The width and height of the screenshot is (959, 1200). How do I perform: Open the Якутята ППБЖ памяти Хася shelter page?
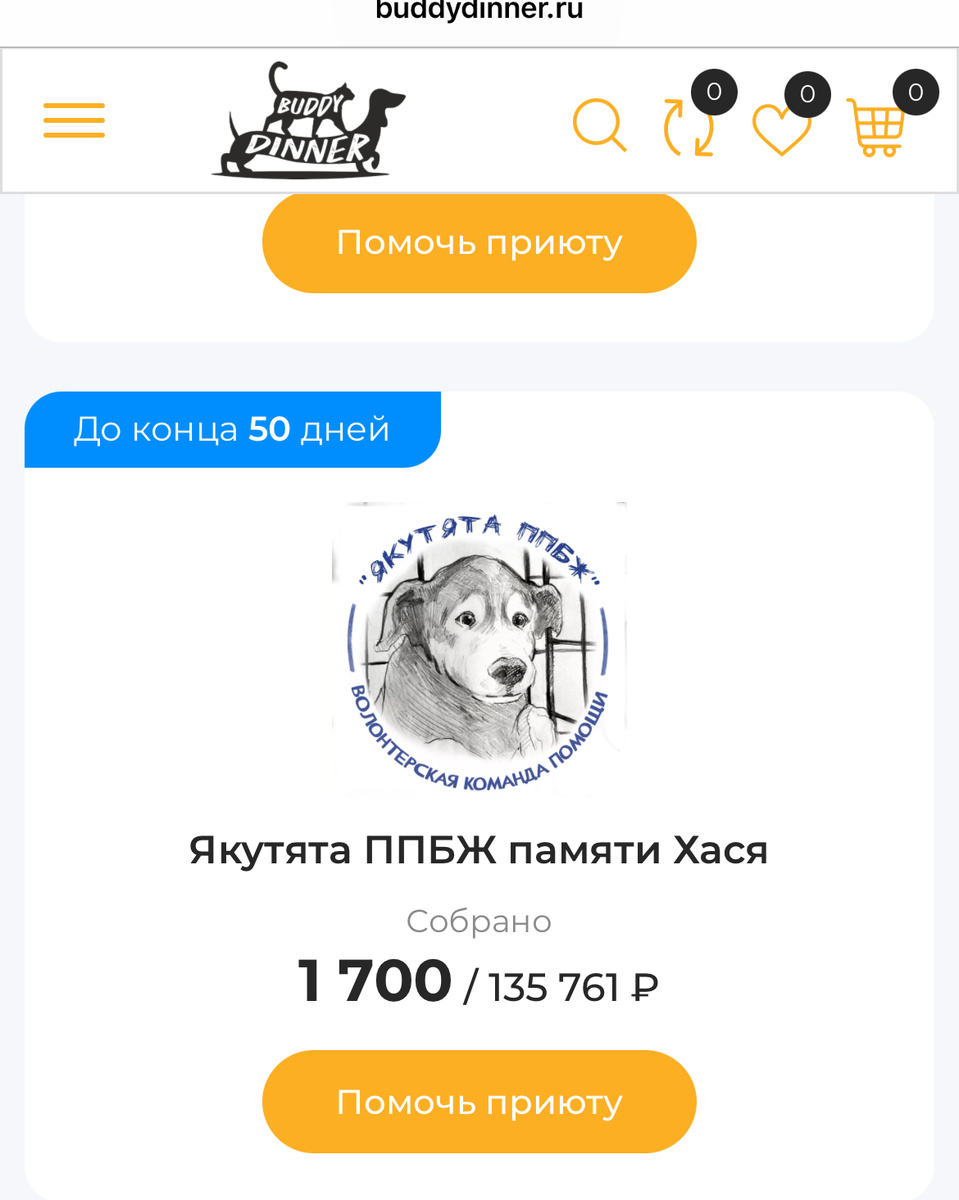pyautogui.click(x=479, y=848)
